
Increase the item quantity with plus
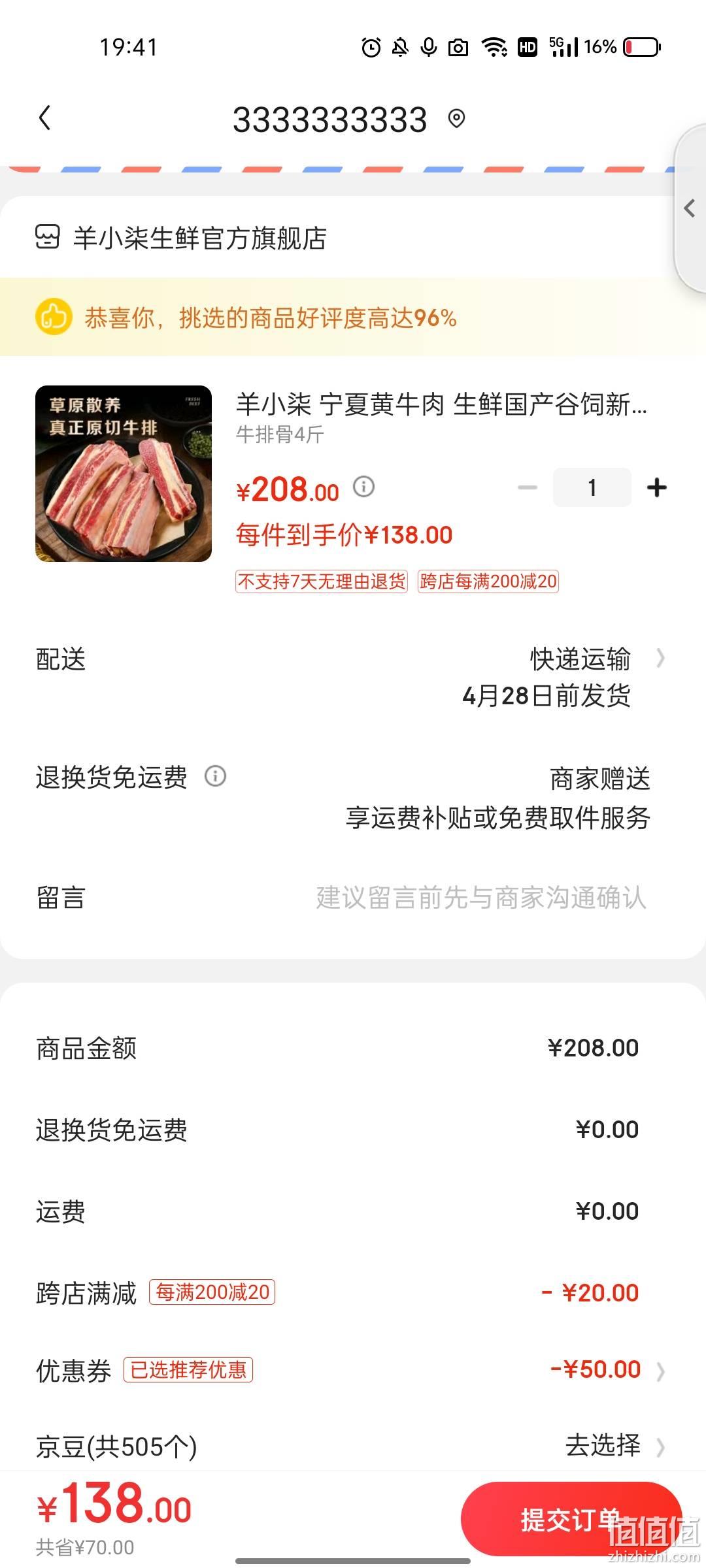click(x=657, y=487)
